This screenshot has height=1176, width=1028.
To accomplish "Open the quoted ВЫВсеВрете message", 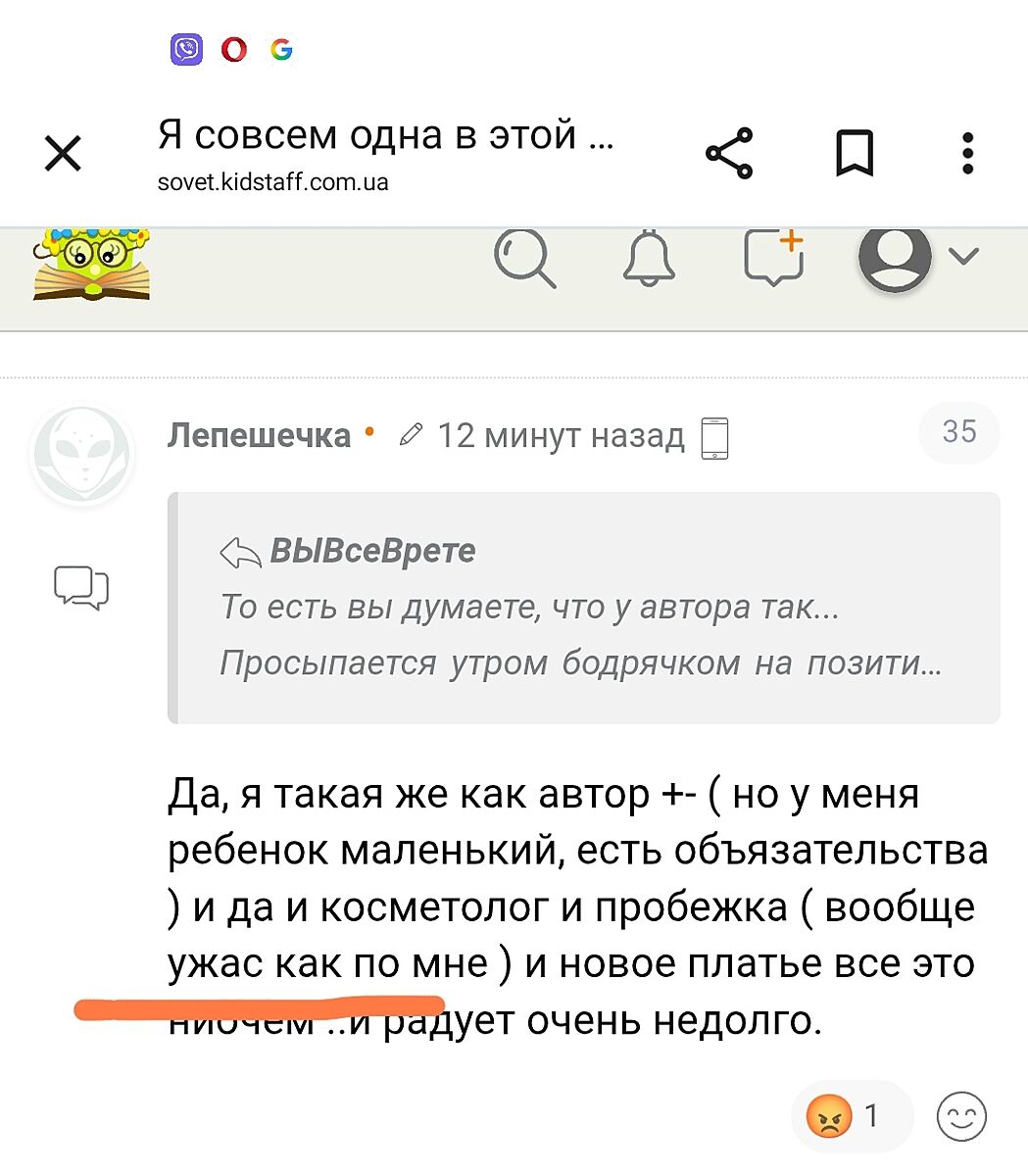I will [583, 608].
